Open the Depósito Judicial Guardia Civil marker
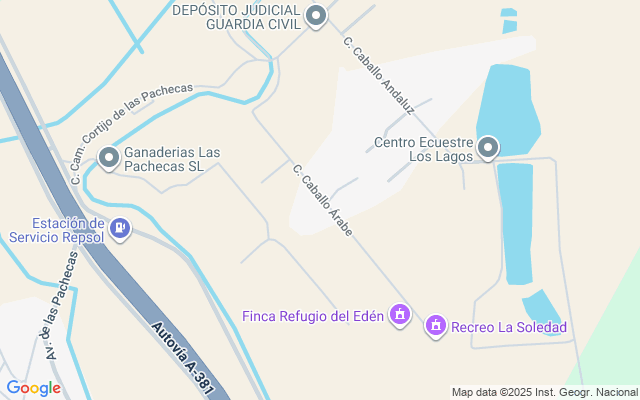 coord(316,16)
